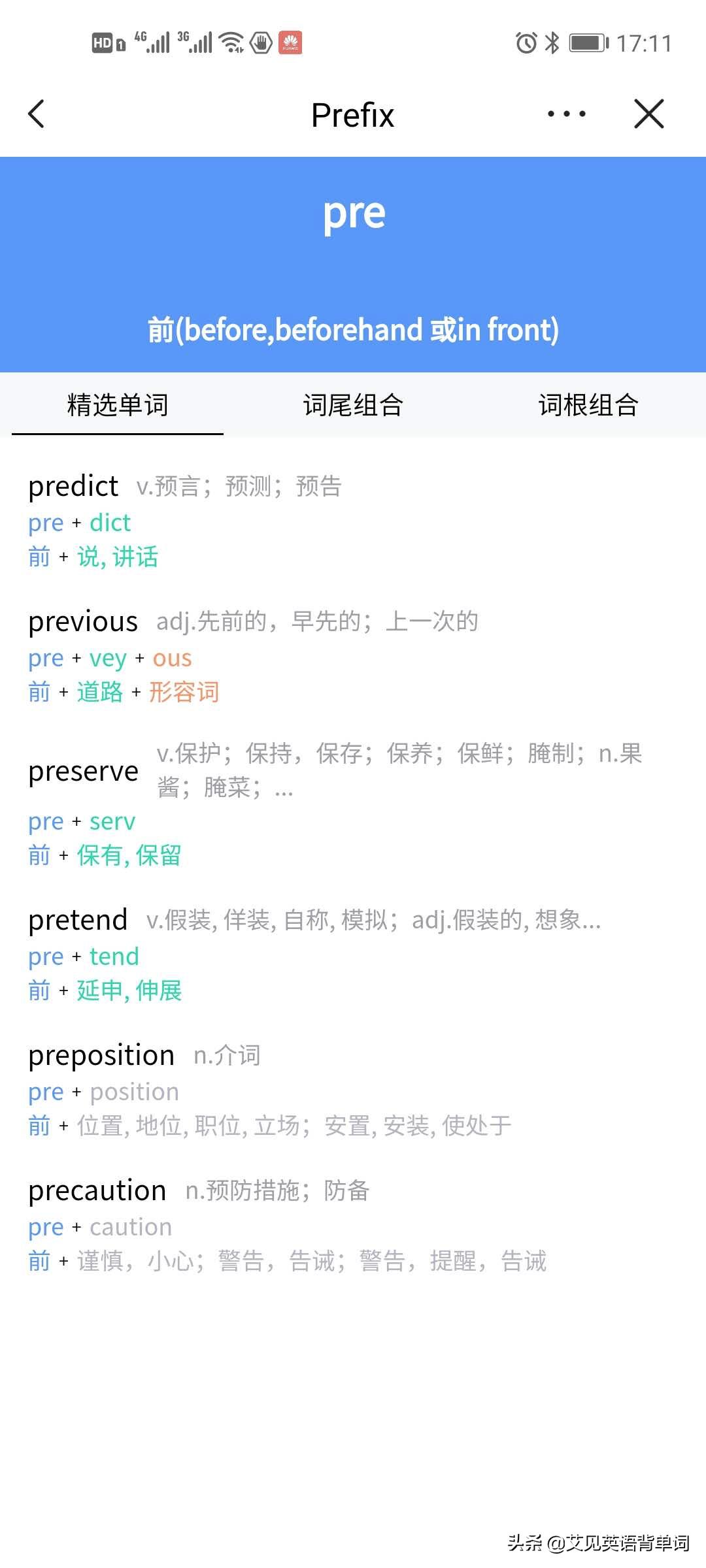The height and width of the screenshot is (1568, 706).
Task: Stay on the 精选单词 tab
Action: point(118,405)
